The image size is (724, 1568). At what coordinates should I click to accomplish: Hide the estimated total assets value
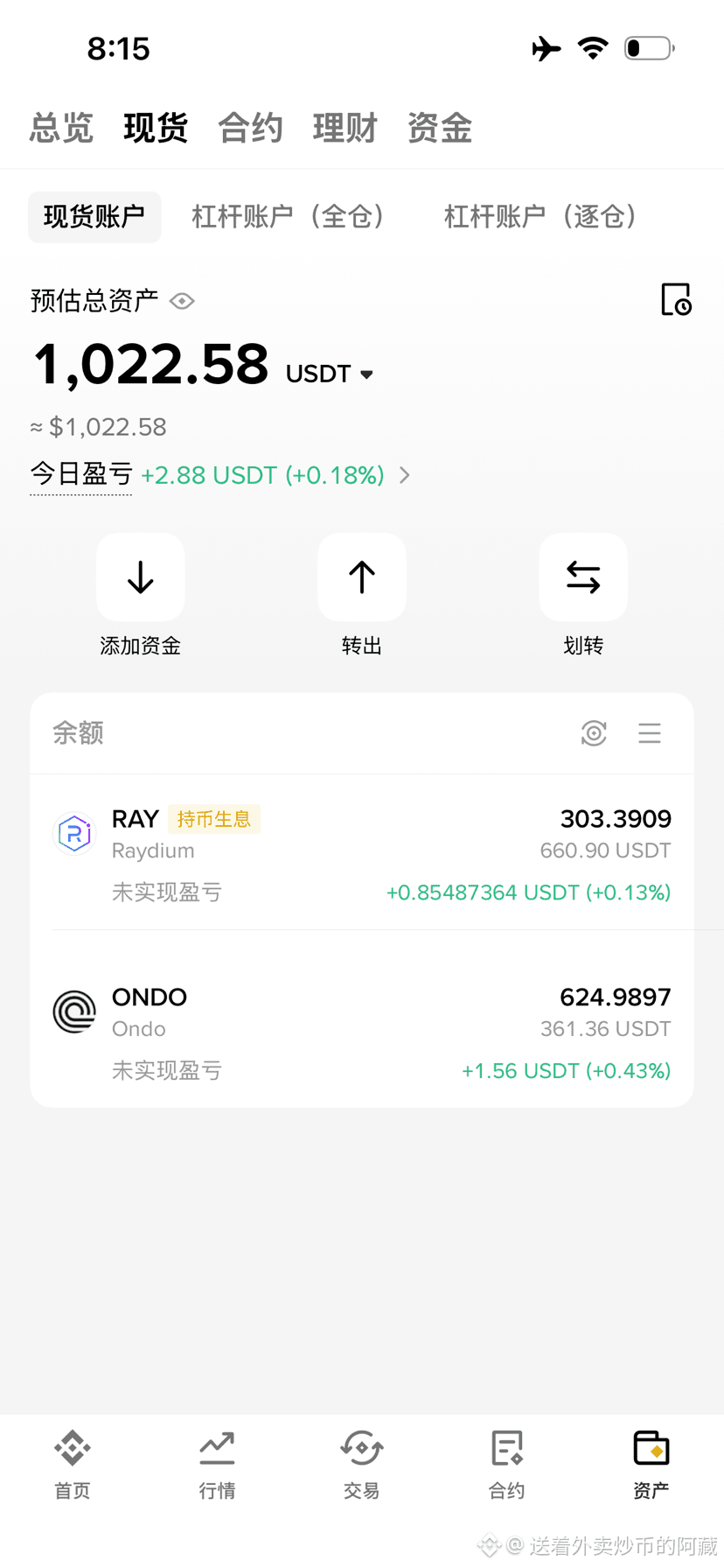(x=182, y=301)
